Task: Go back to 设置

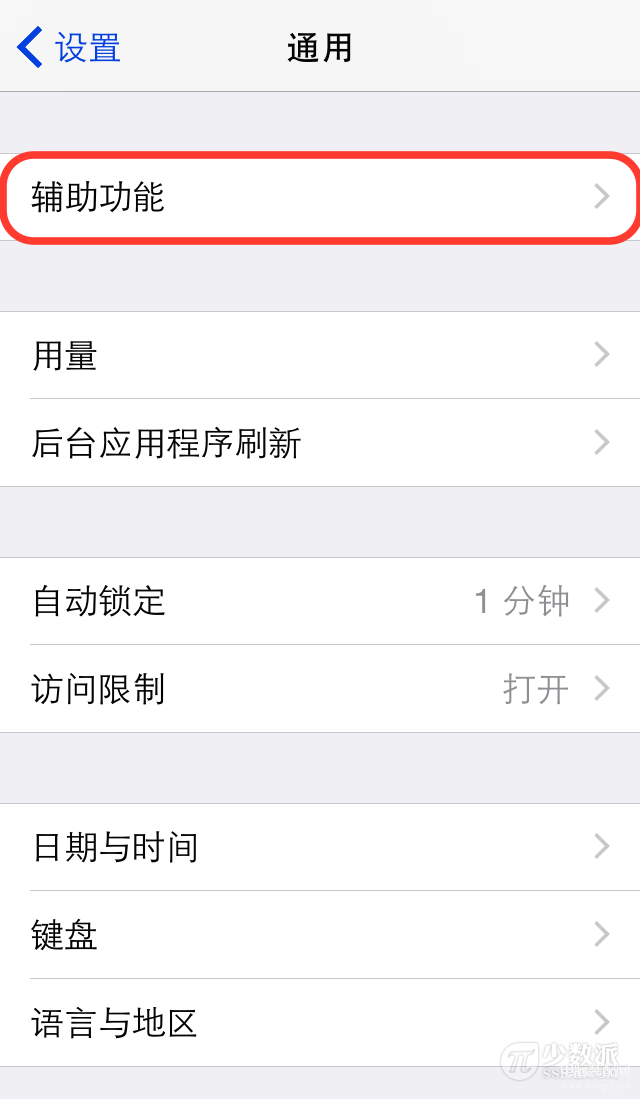Action: point(69,48)
